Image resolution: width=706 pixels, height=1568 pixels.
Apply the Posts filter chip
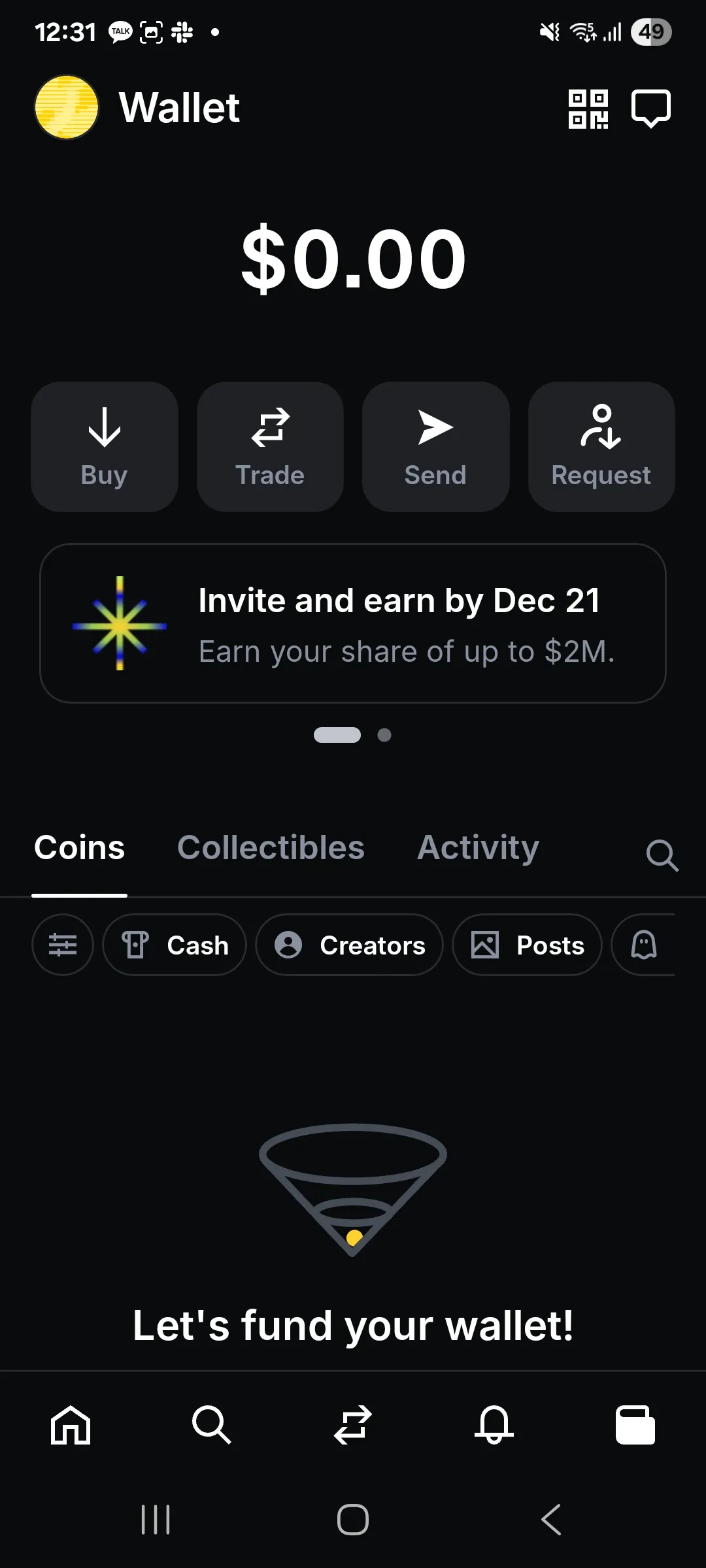[527, 945]
